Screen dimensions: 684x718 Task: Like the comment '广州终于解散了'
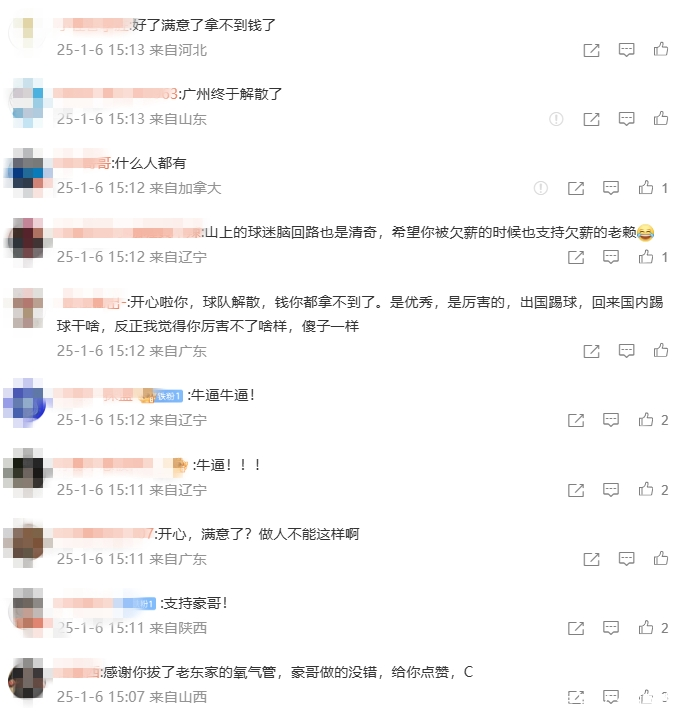click(x=660, y=118)
